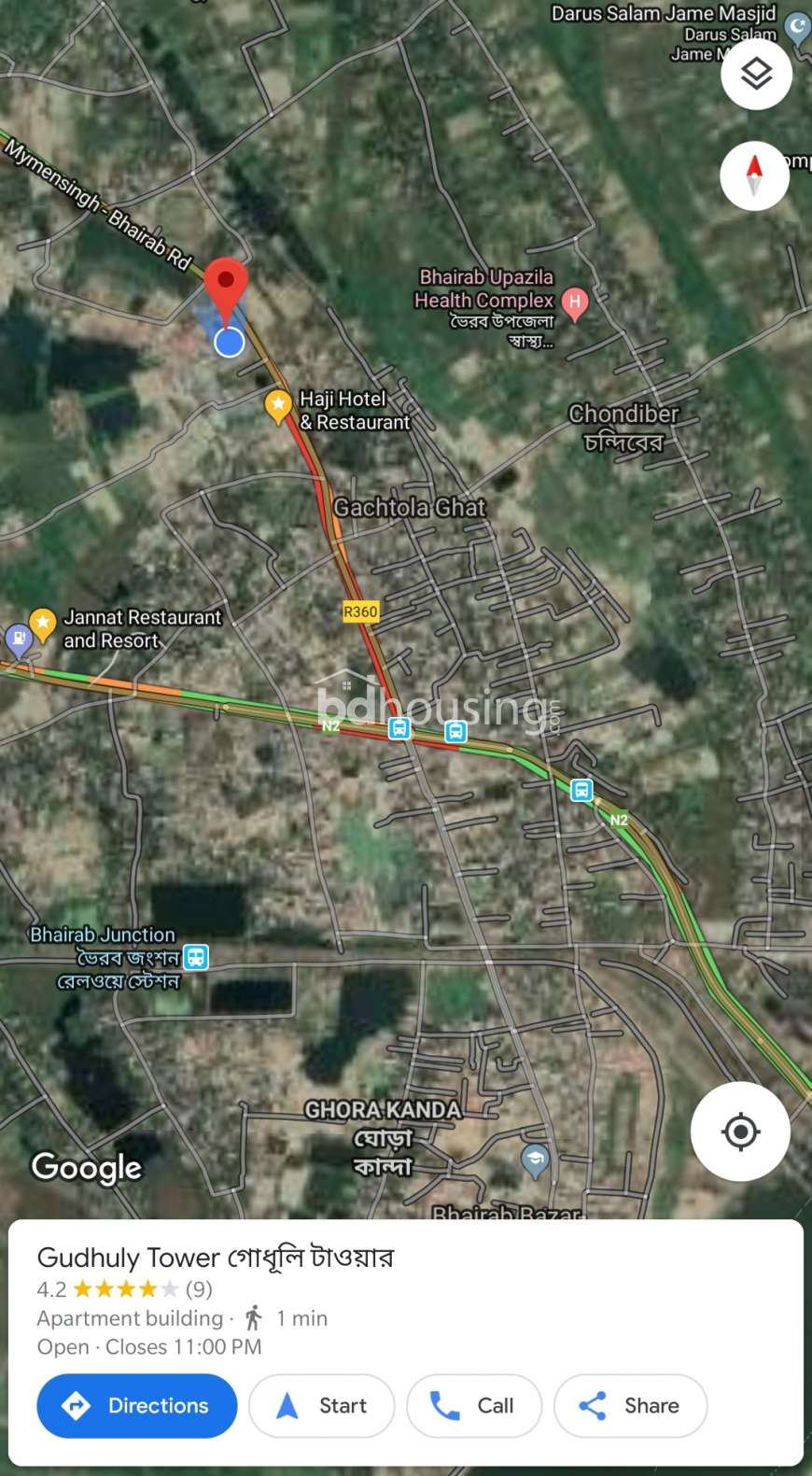Call Gudhuly Tower
The image size is (812, 1476).
pos(473,1405)
